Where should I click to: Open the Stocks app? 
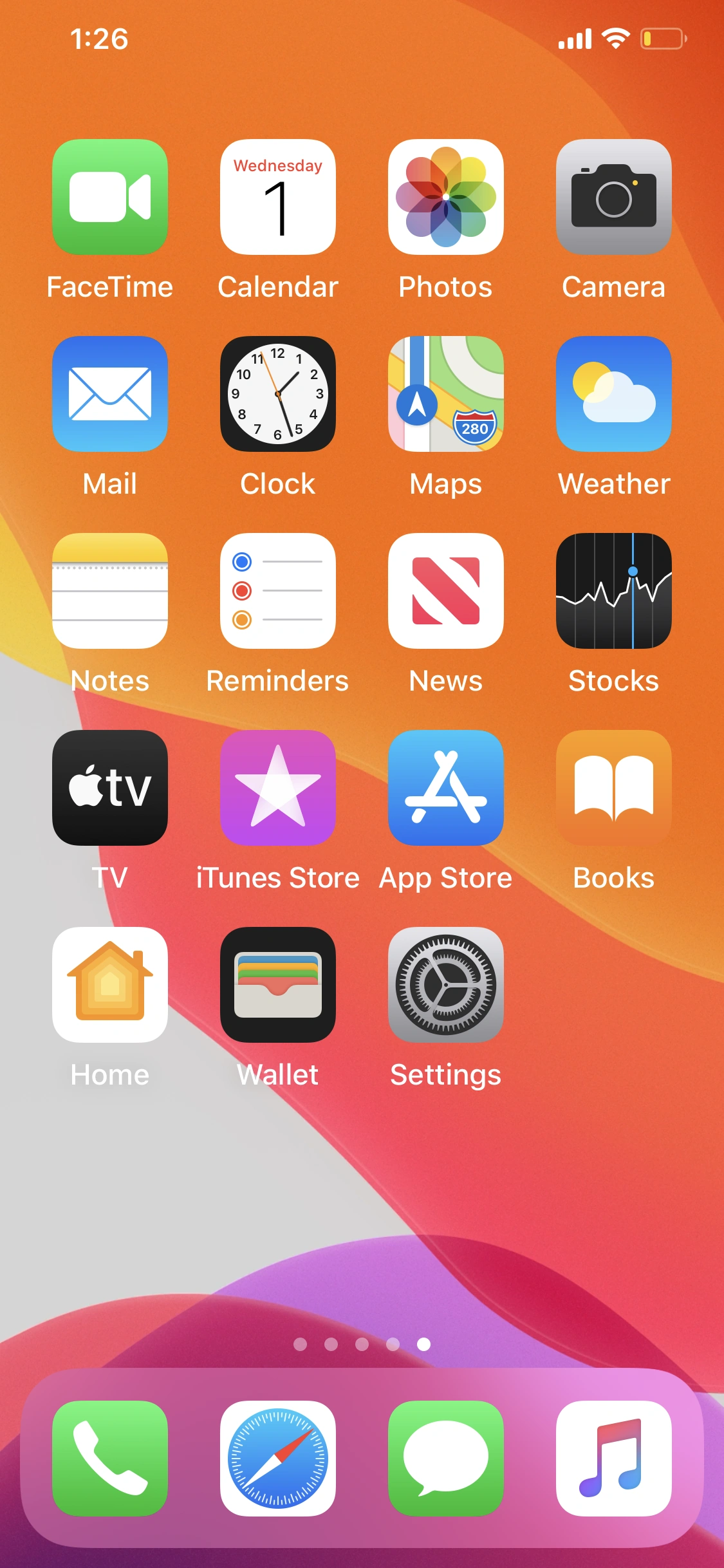(x=614, y=591)
